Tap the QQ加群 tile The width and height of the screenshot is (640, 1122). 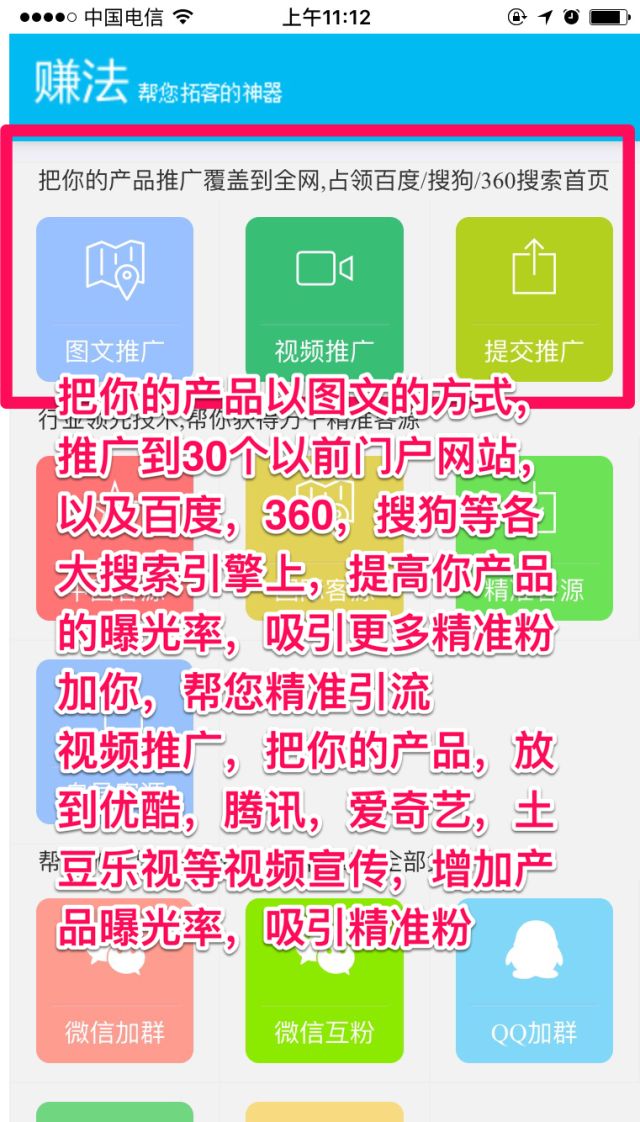click(534, 980)
